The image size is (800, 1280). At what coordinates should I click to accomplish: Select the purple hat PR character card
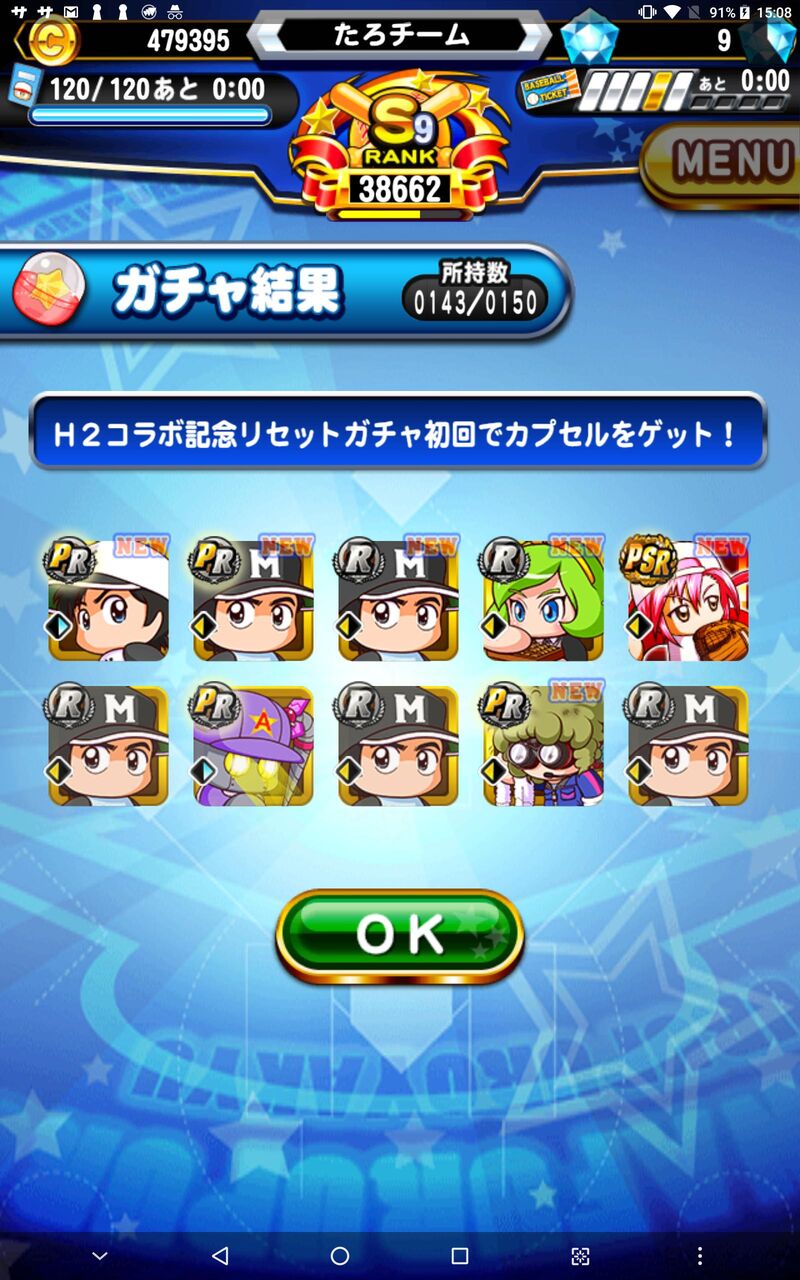(253, 744)
